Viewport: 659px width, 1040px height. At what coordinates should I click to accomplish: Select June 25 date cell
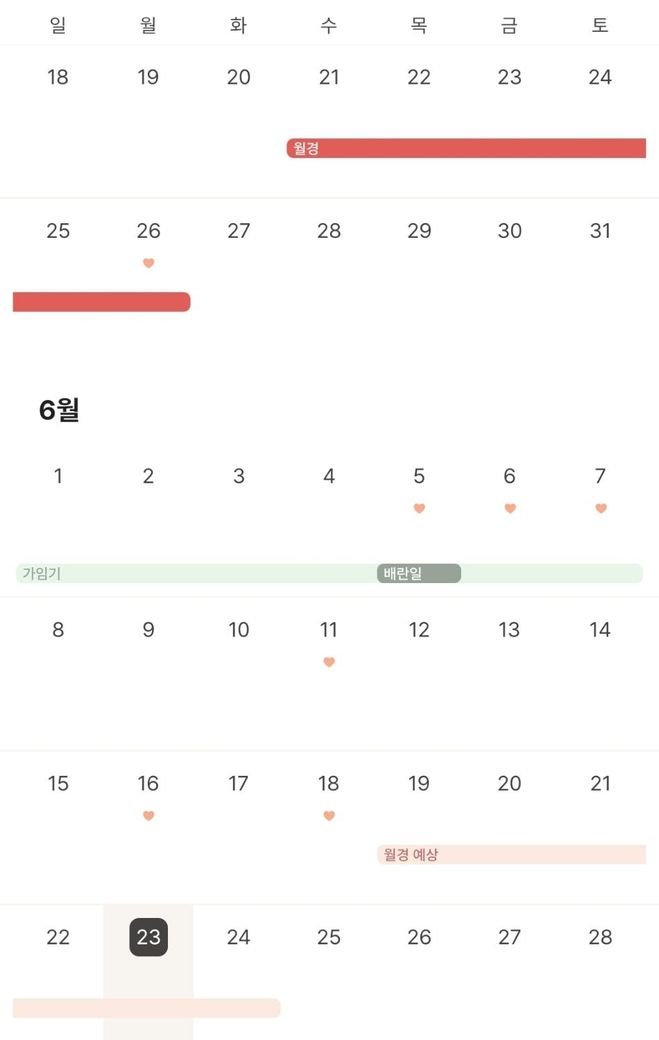coord(329,937)
